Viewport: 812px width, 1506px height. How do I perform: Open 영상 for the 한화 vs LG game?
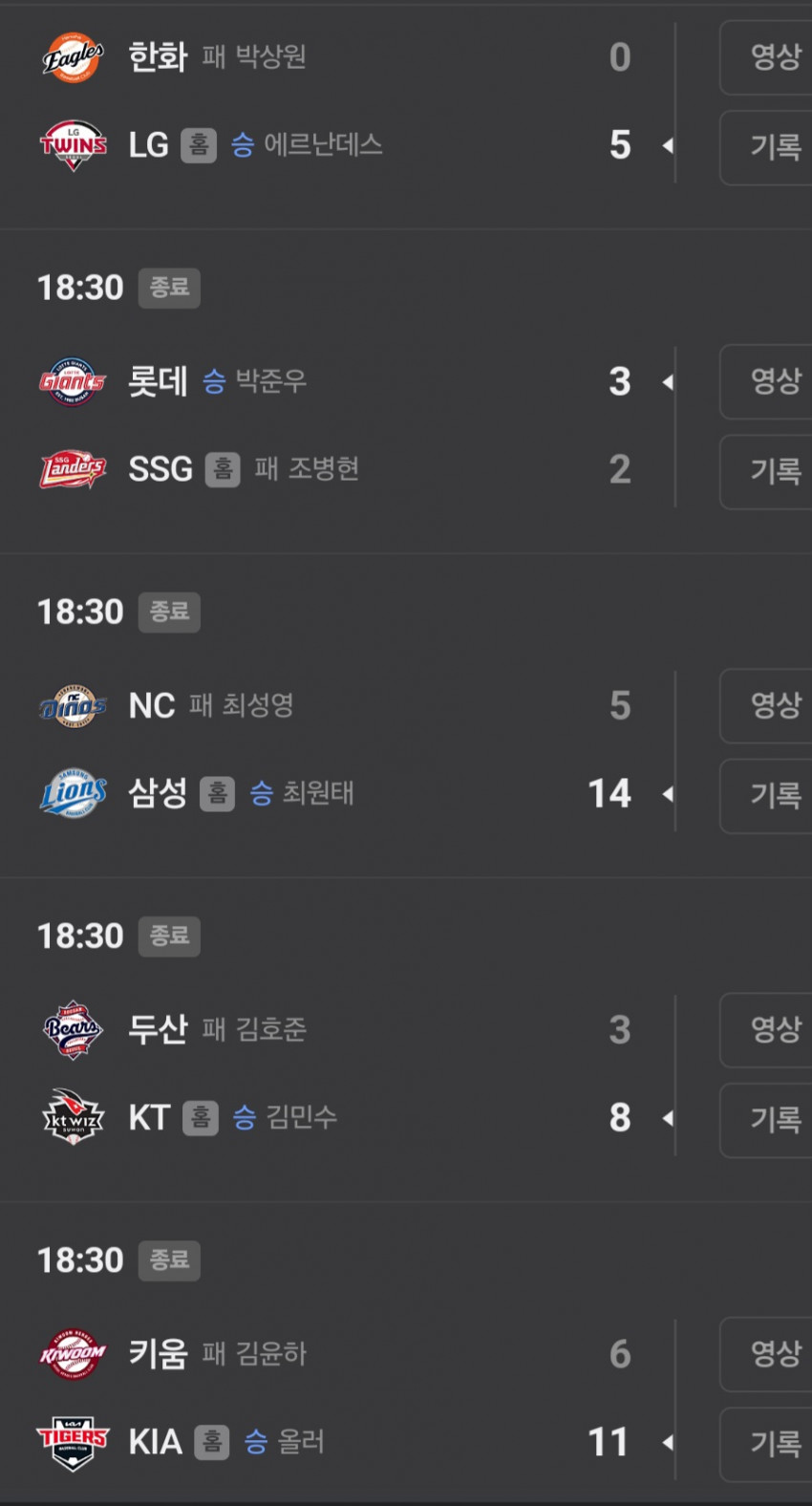click(x=766, y=57)
